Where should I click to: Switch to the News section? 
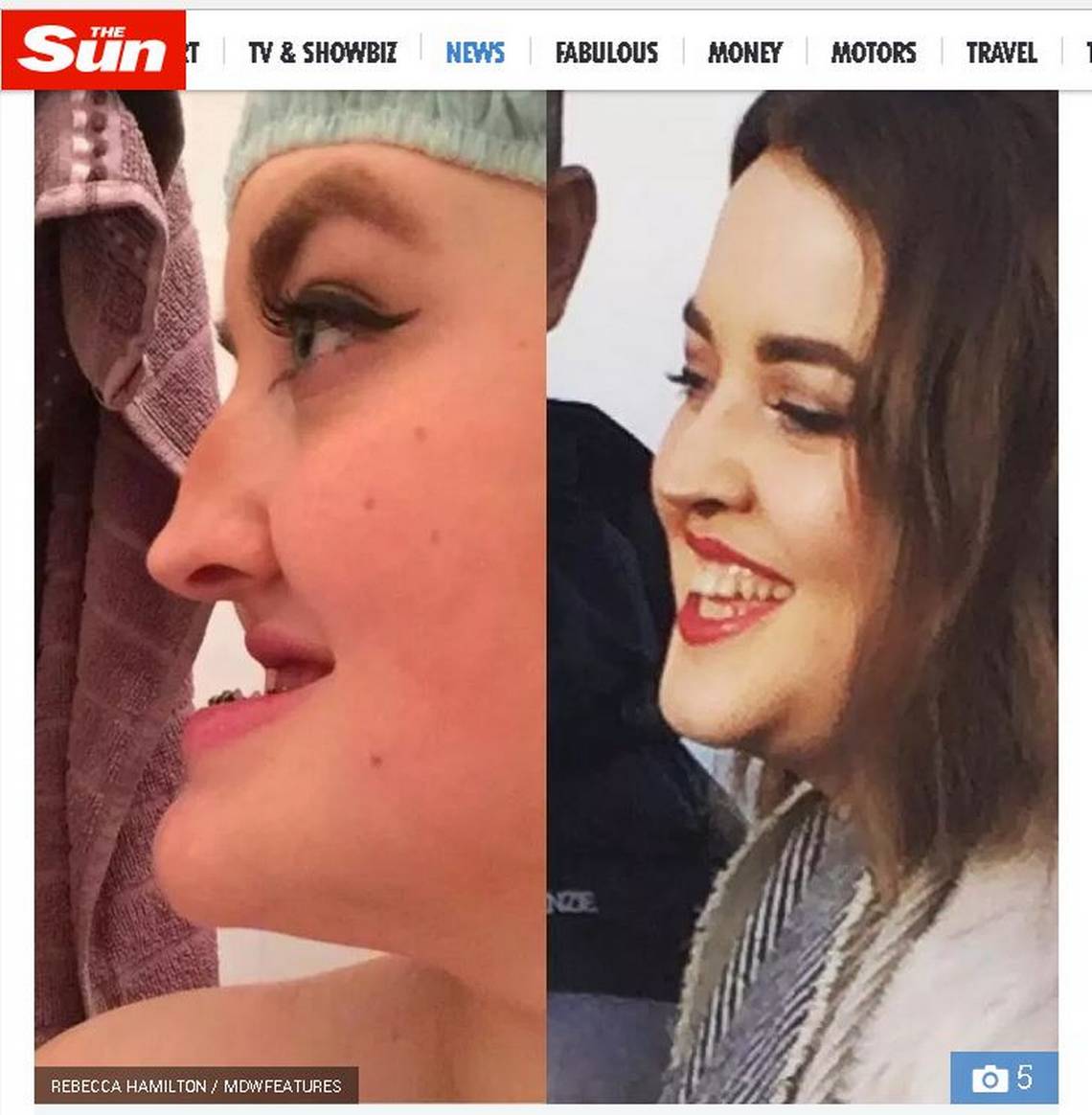coord(475,53)
